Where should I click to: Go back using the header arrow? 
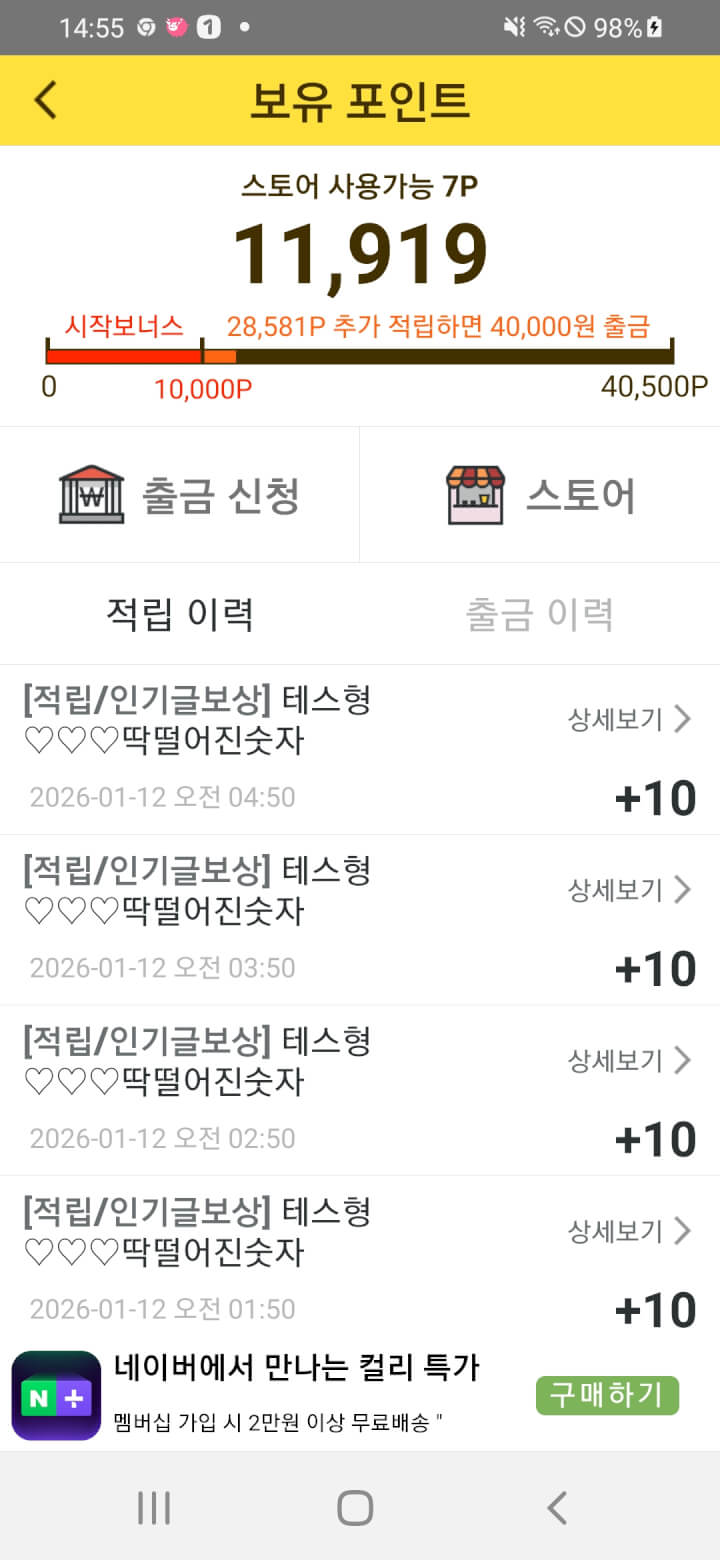(x=46, y=100)
